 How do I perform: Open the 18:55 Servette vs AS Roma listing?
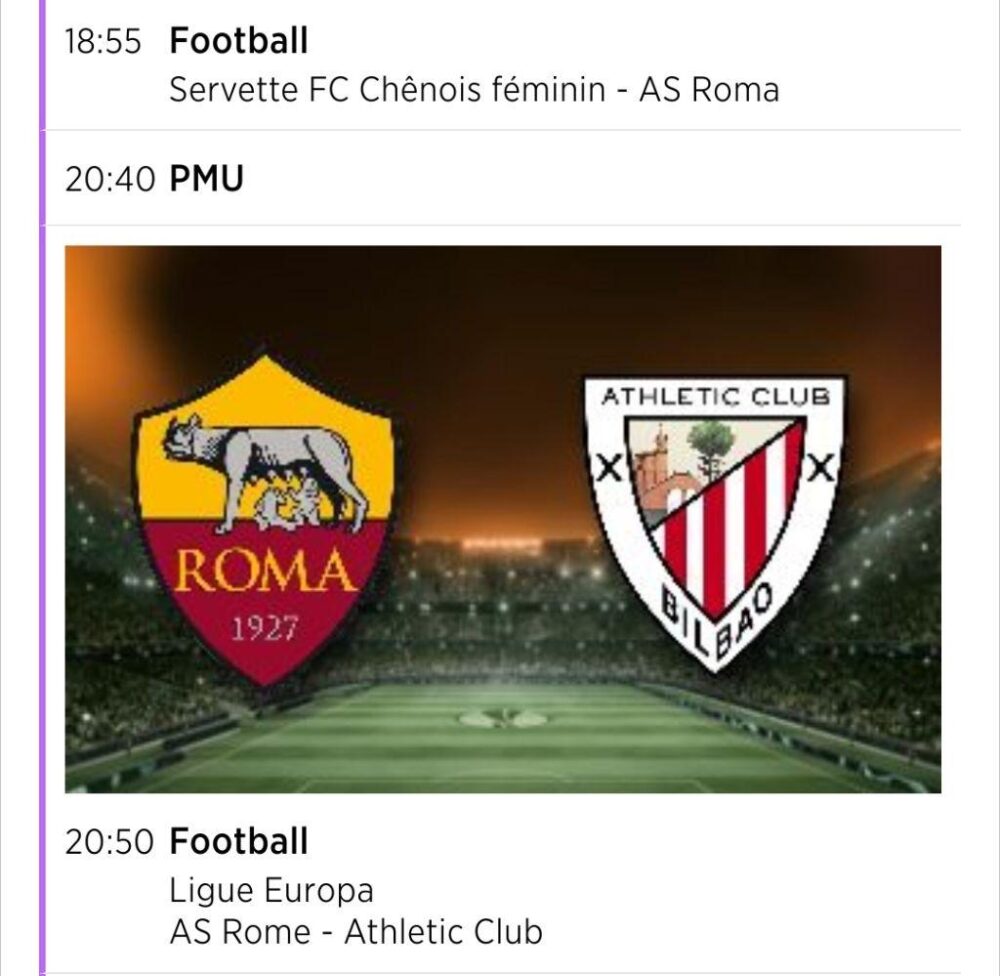(x=473, y=66)
